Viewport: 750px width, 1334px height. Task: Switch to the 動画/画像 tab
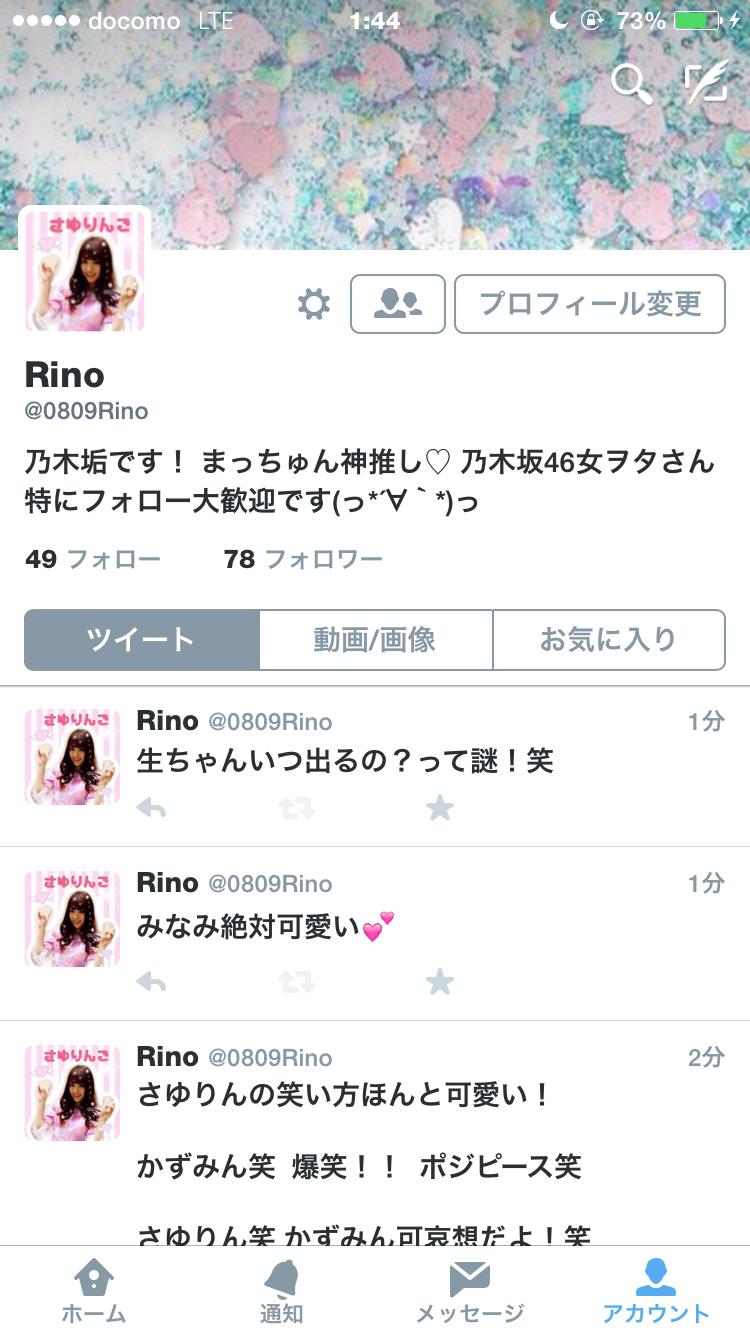click(x=375, y=640)
